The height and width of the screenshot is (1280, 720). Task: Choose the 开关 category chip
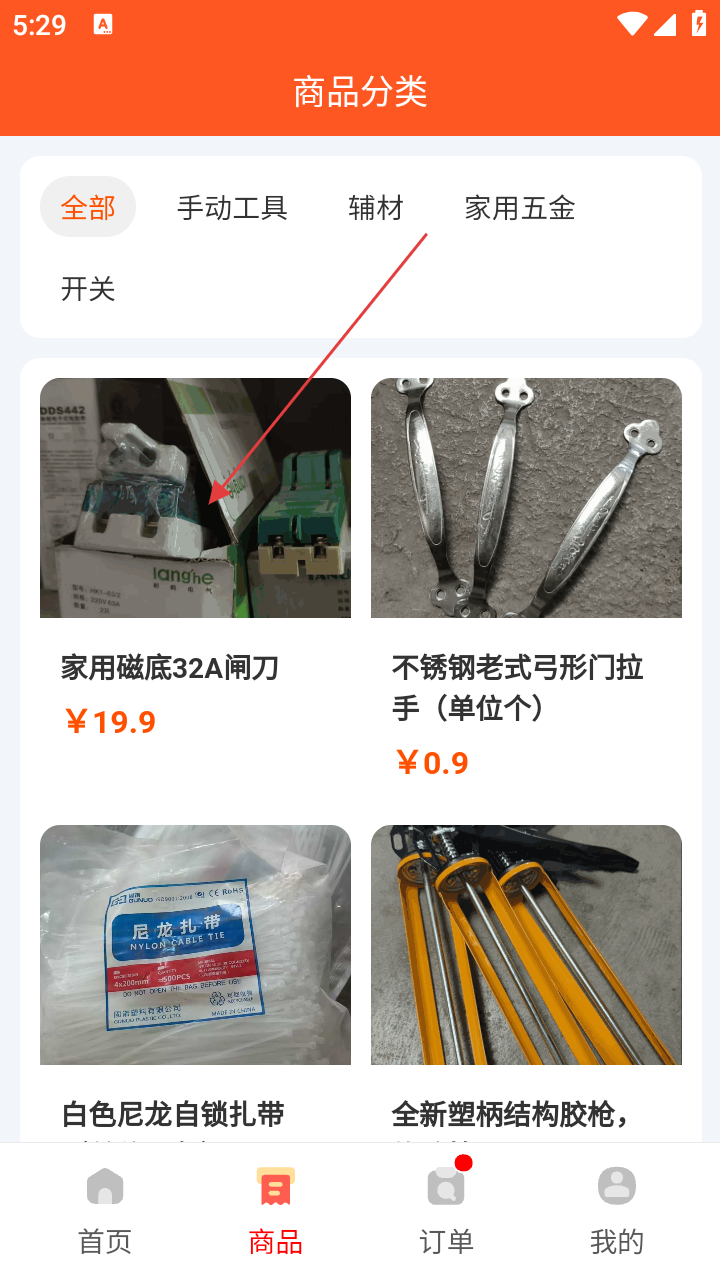pyautogui.click(x=88, y=289)
